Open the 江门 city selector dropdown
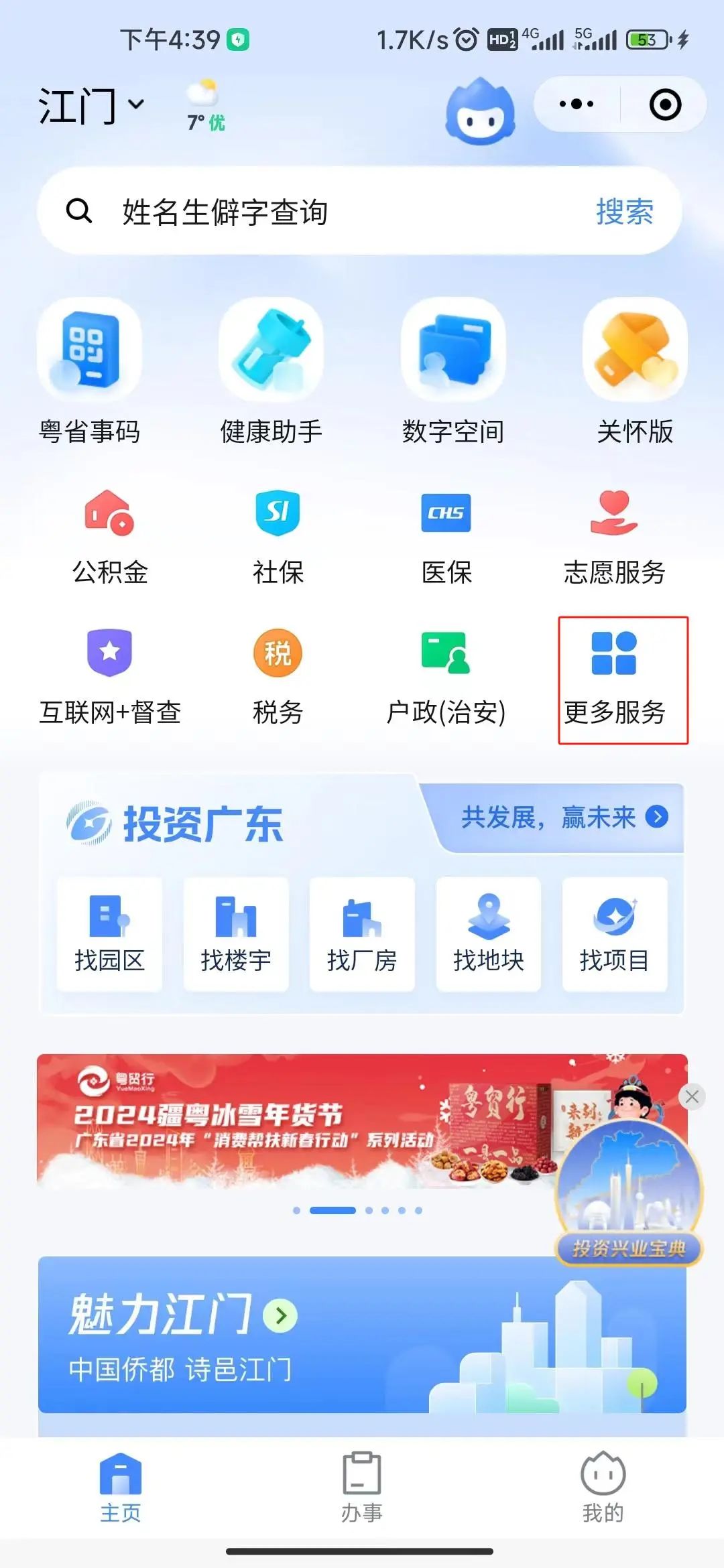The image size is (724, 1568). pyautogui.click(x=90, y=105)
